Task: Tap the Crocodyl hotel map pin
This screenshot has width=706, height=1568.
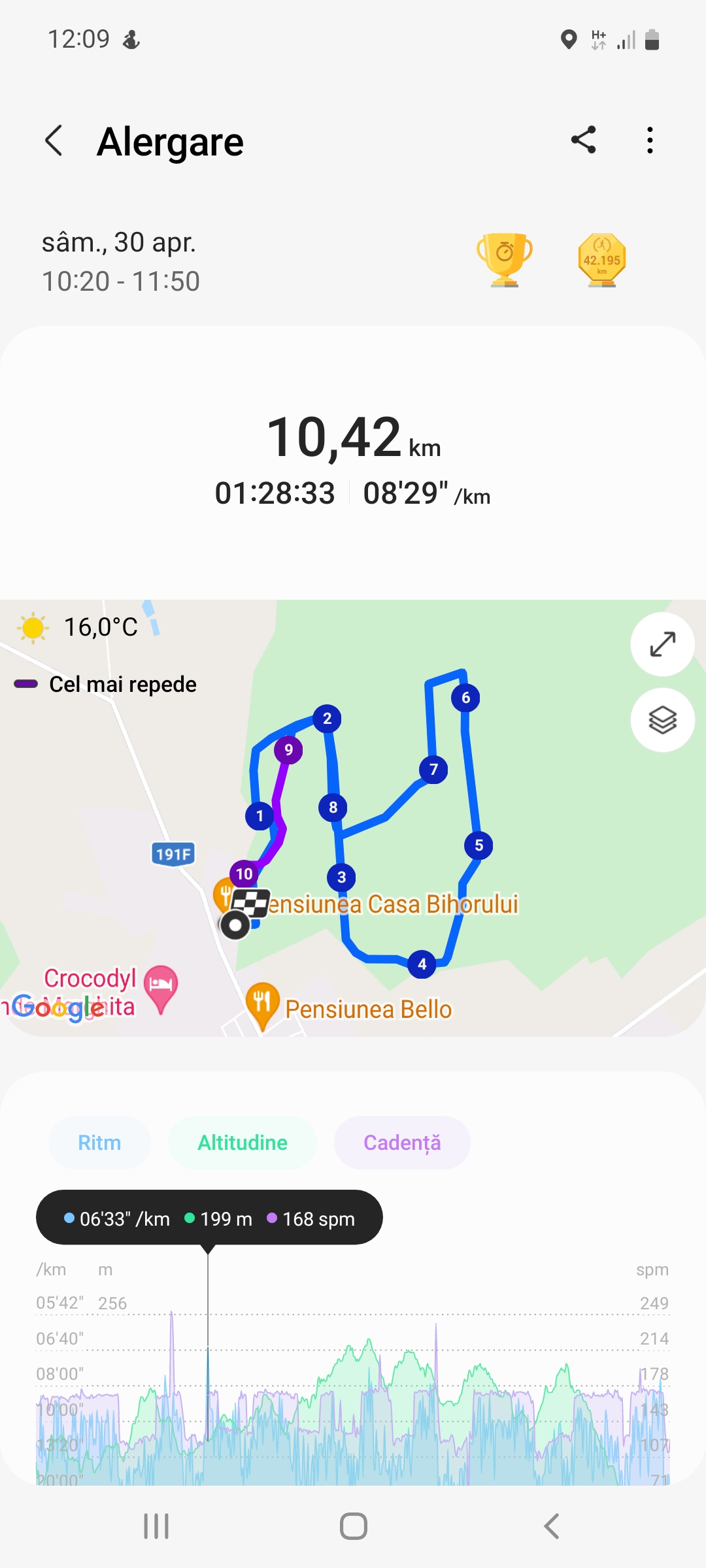Action: [161, 987]
